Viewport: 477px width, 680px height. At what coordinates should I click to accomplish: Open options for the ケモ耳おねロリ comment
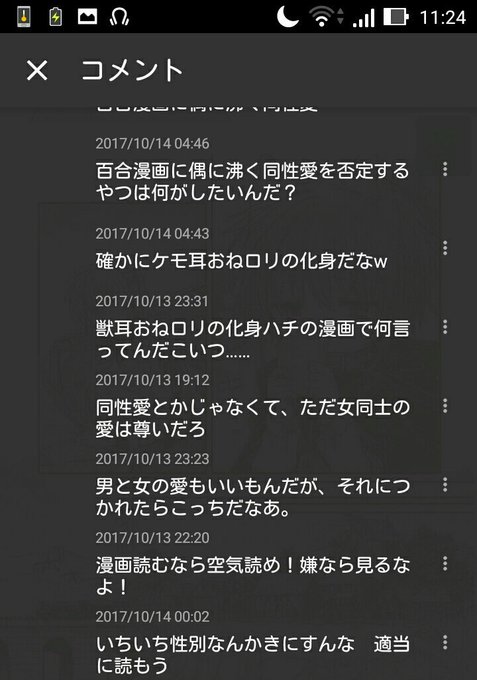click(445, 248)
